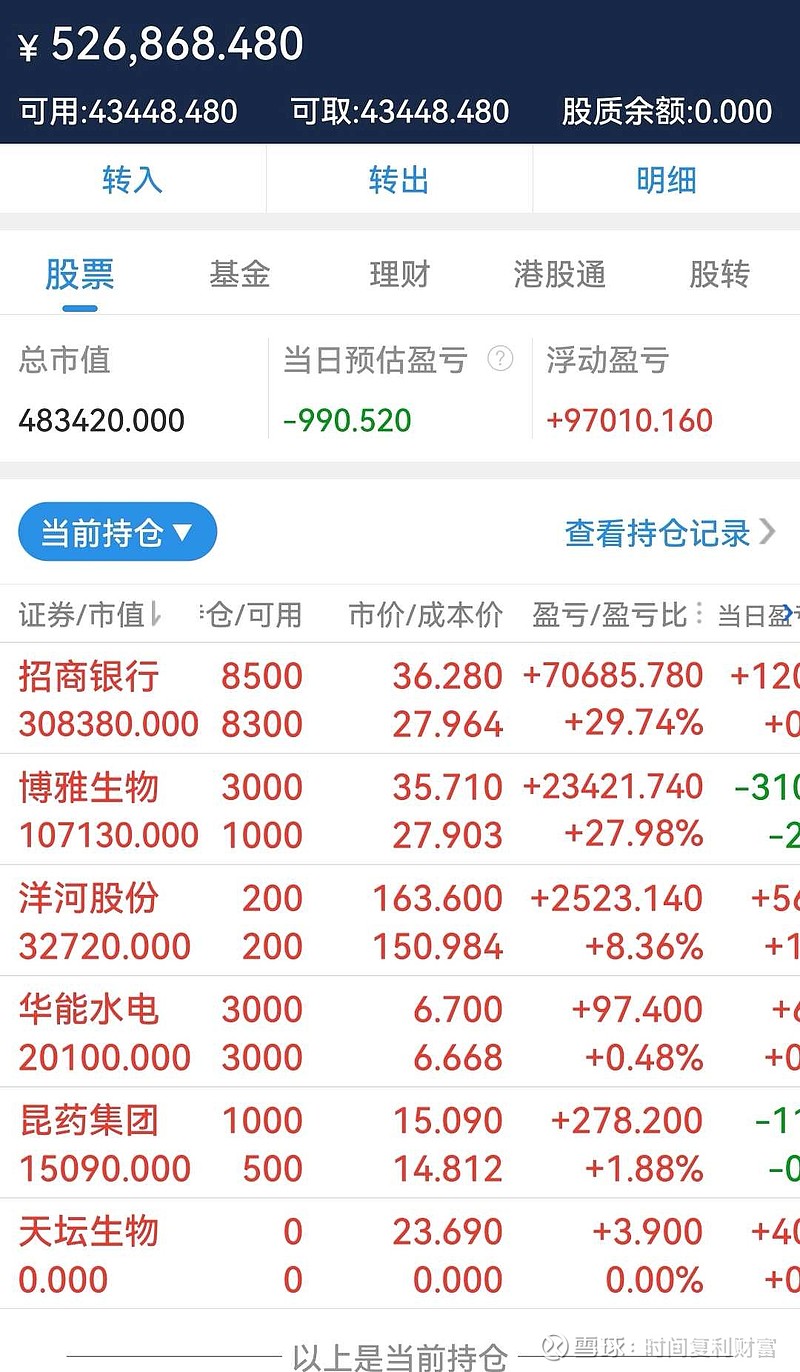Image resolution: width=800 pixels, height=1372 pixels.
Task: Select the 股票 tab
Action: tap(80, 274)
